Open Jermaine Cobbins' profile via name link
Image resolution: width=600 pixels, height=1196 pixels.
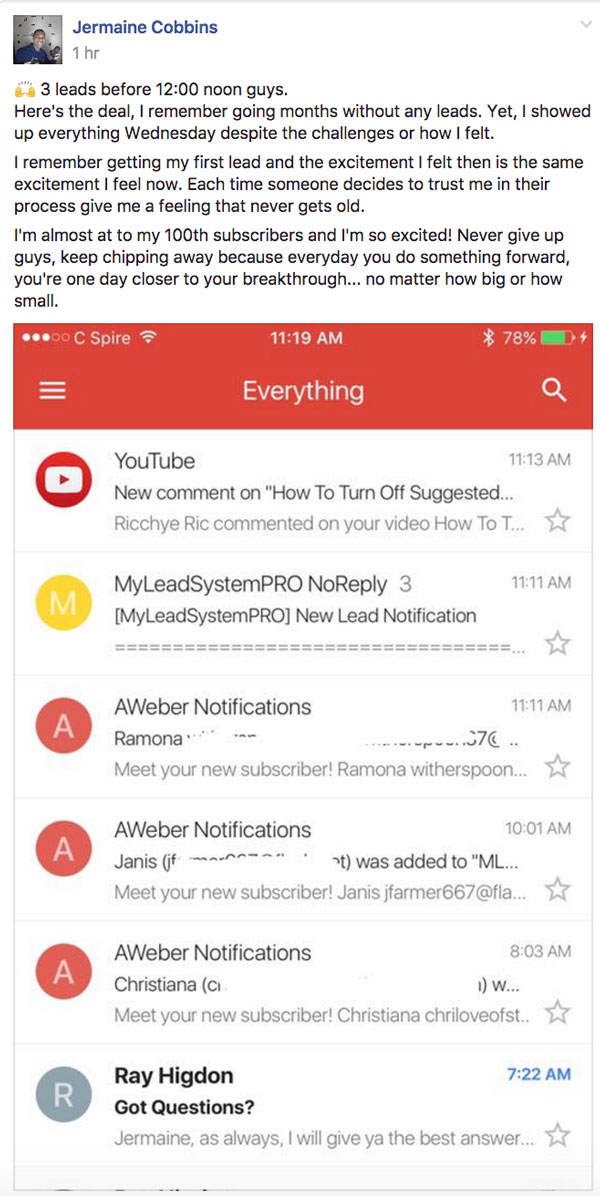(145, 27)
